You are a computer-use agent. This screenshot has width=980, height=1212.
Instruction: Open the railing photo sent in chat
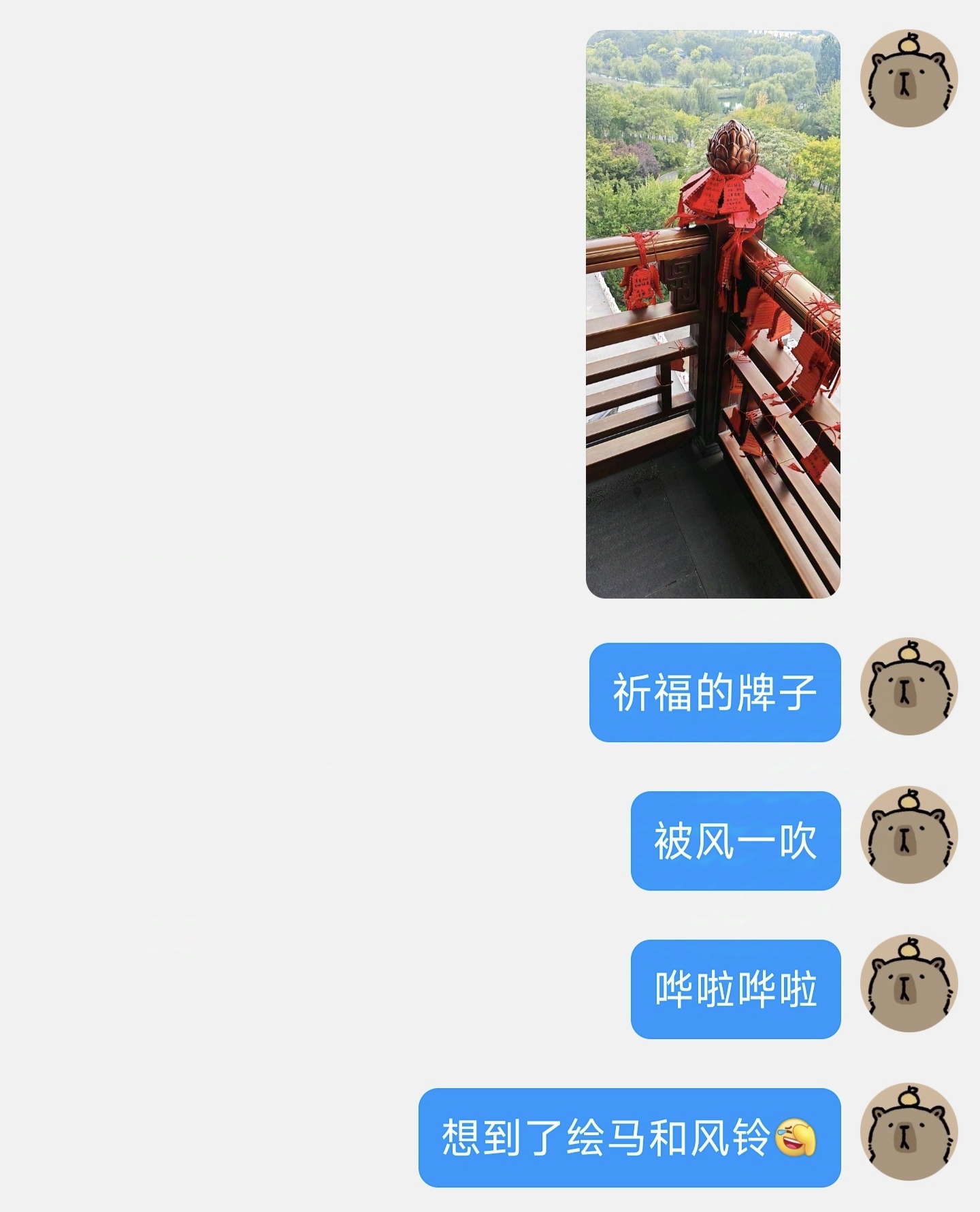pyautogui.click(x=713, y=315)
